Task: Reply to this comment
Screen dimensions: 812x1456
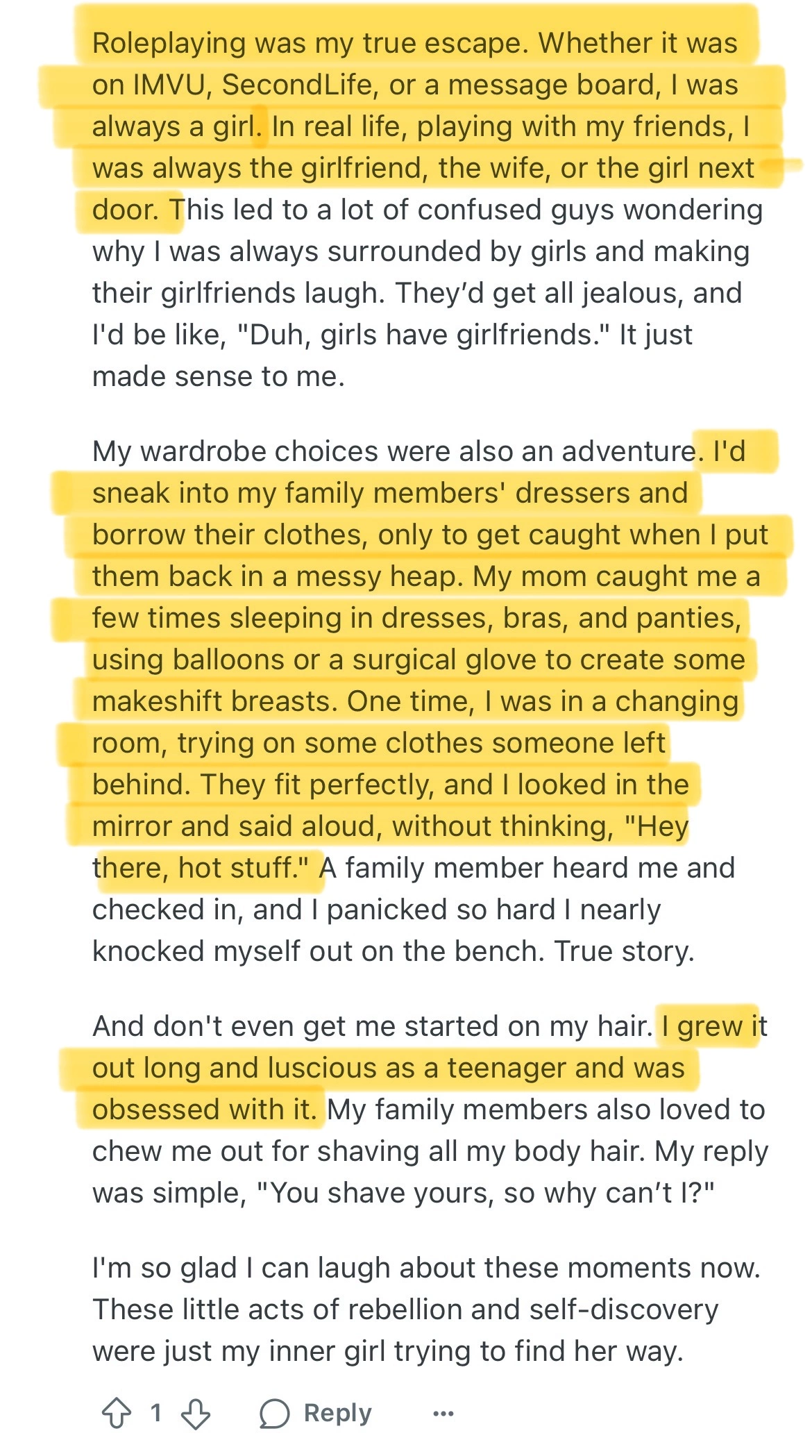Action: click(316, 1413)
